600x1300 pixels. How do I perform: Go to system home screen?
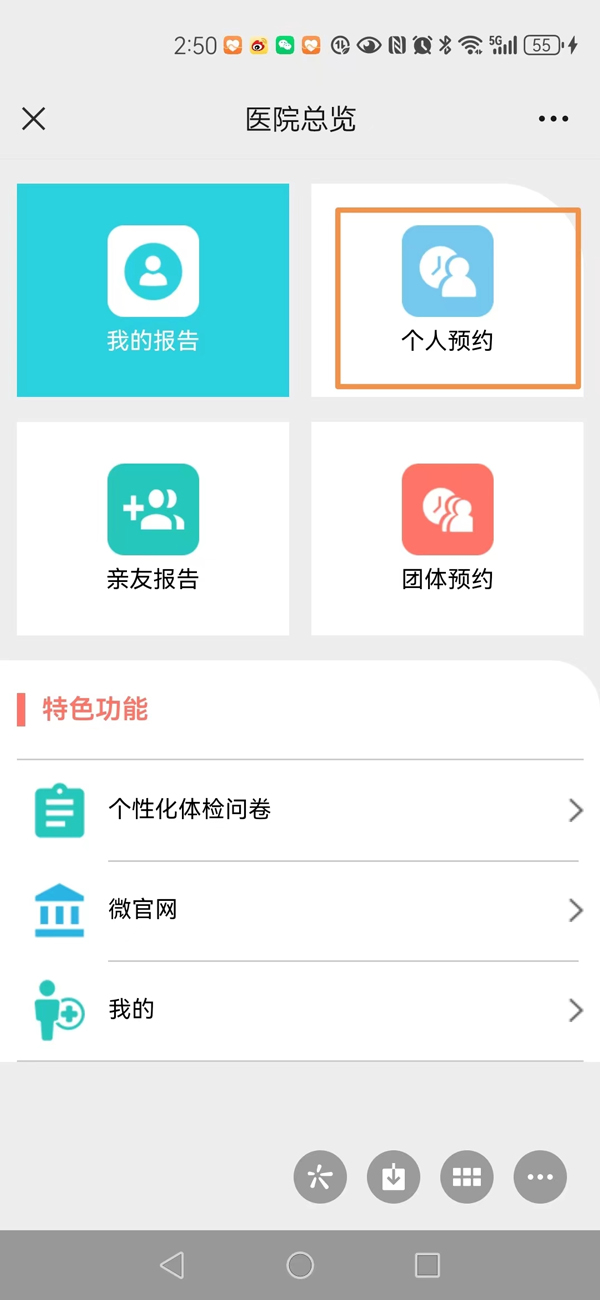(300, 1265)
